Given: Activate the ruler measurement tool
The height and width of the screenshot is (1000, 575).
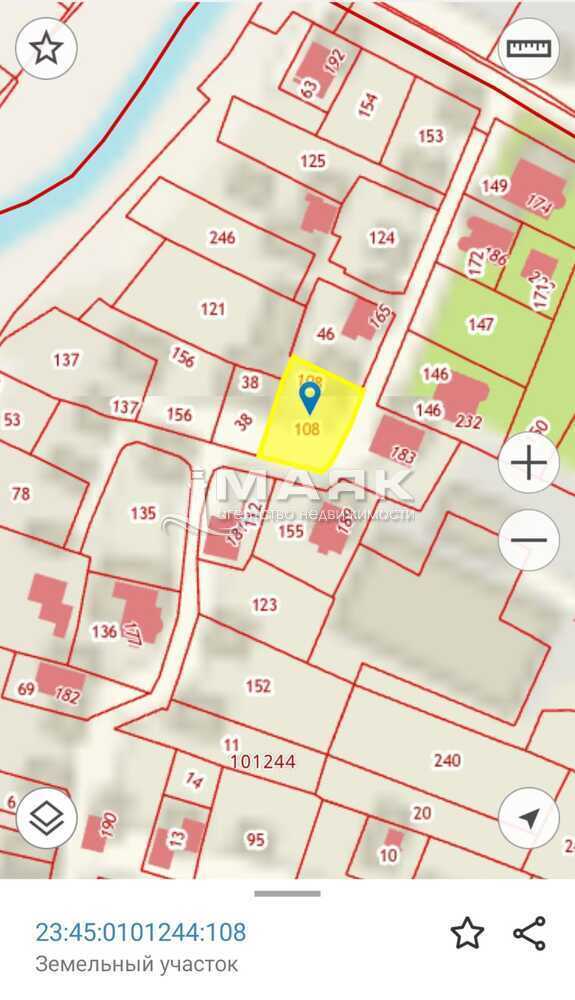Looking at the screenshot, I should click(528, 48).
